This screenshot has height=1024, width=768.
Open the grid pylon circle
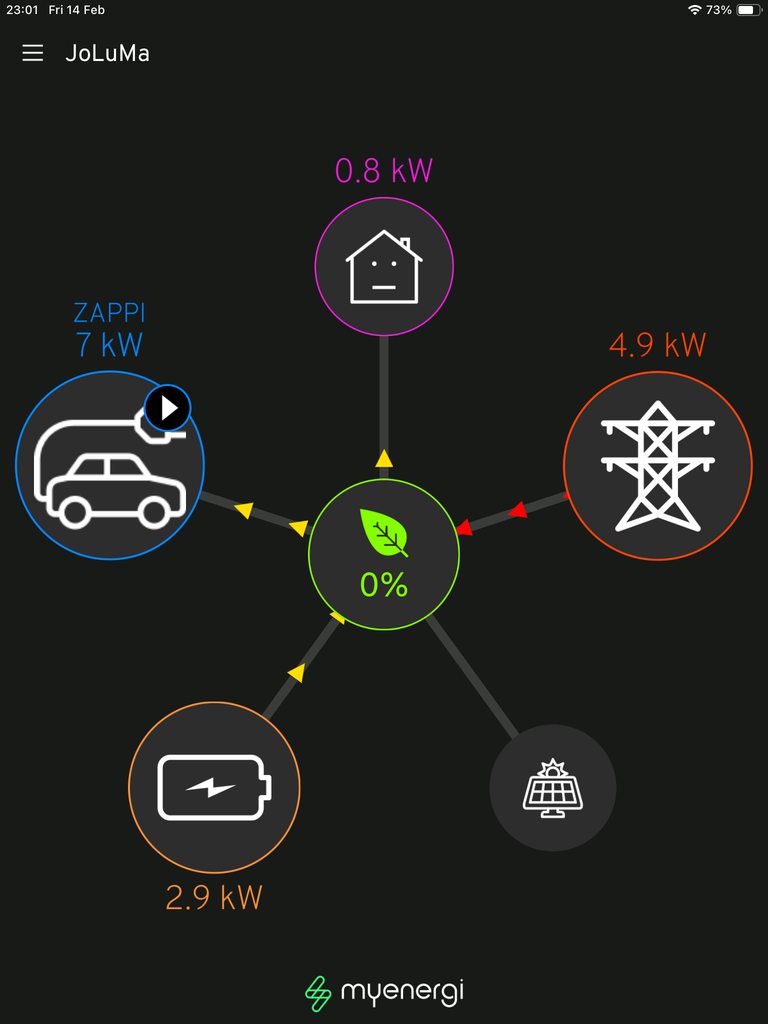(x=657, y=466)
